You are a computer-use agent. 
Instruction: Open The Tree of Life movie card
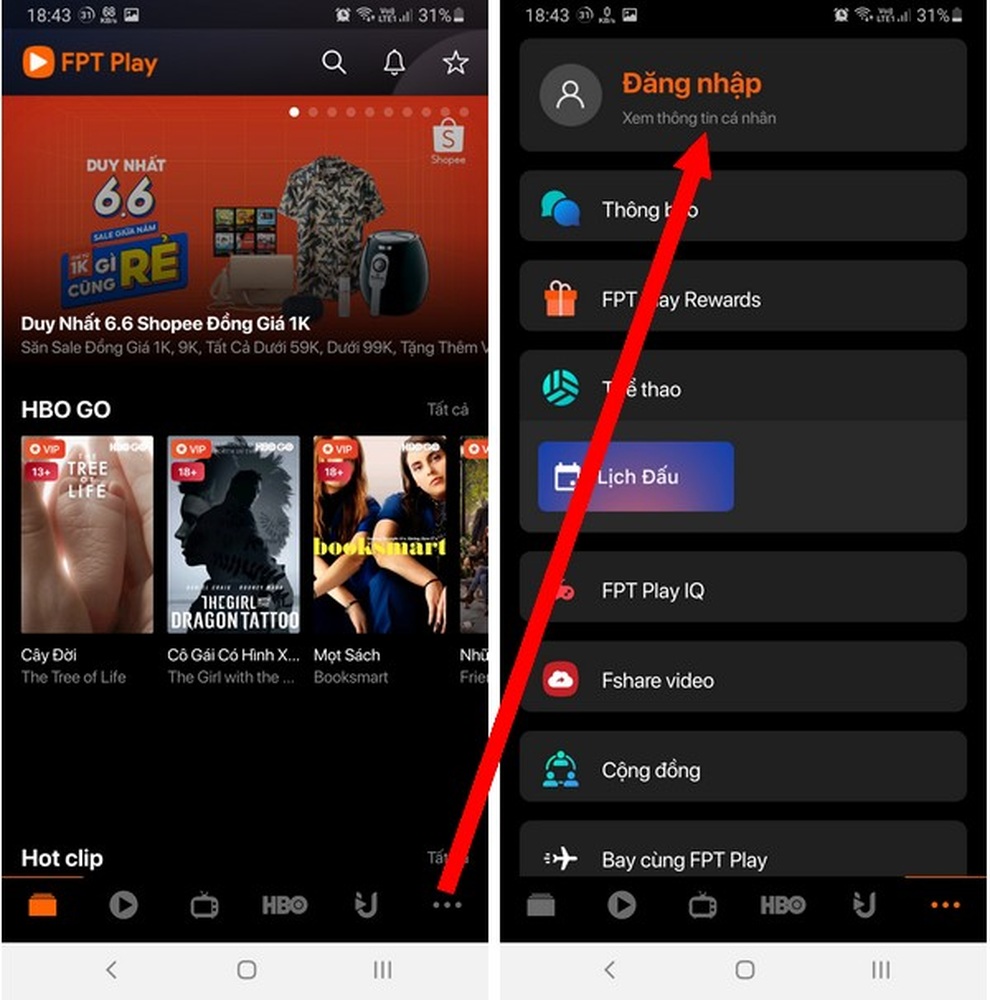click(x=88, y=535)
